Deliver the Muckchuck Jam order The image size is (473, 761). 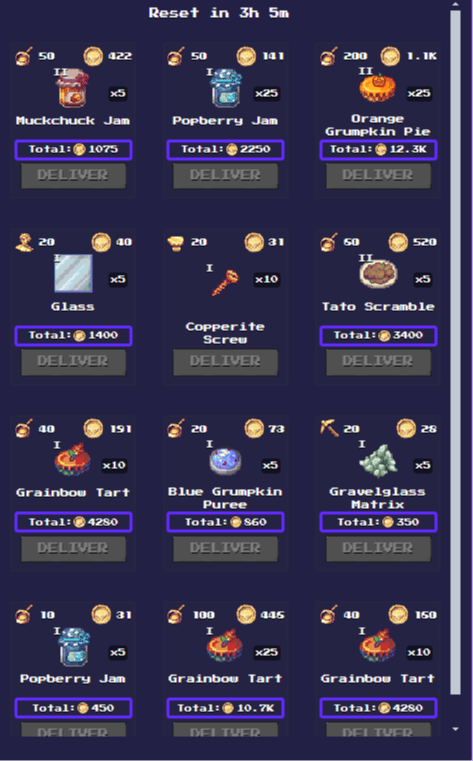point(73,176)
